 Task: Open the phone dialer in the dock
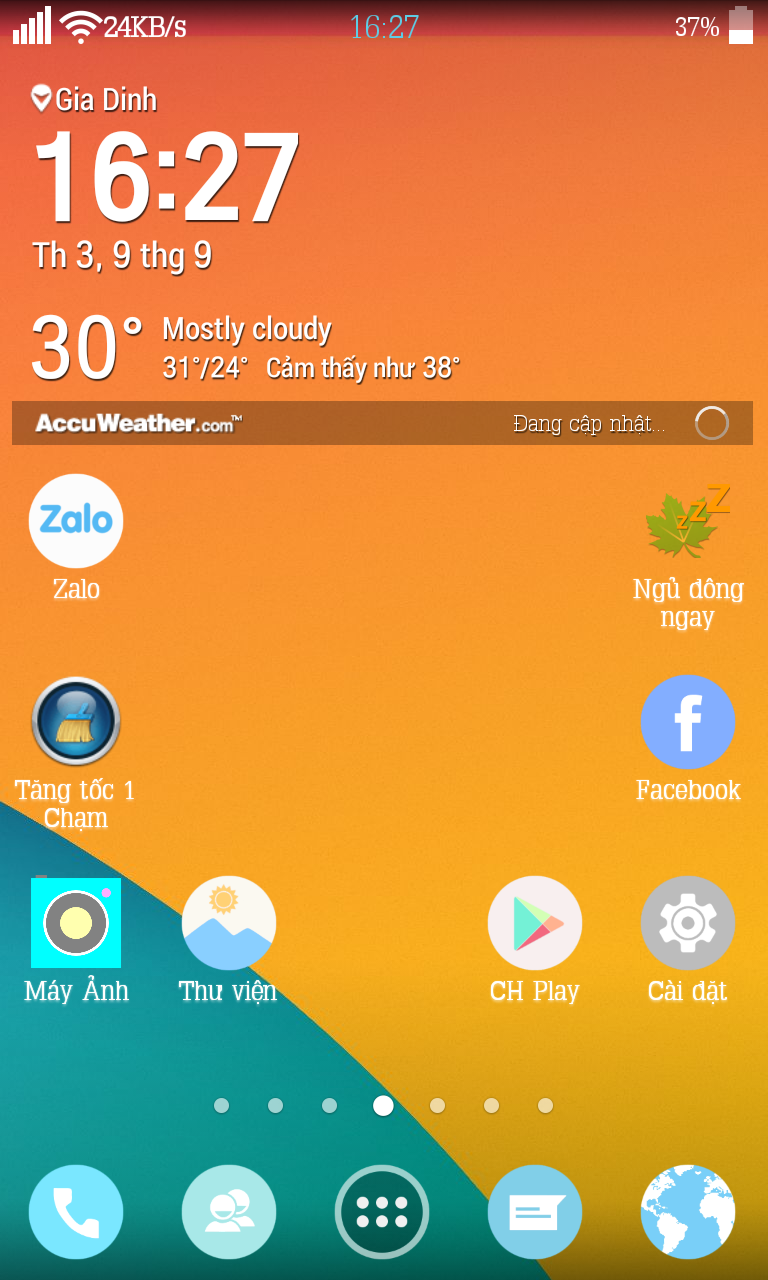(76, 1212)
